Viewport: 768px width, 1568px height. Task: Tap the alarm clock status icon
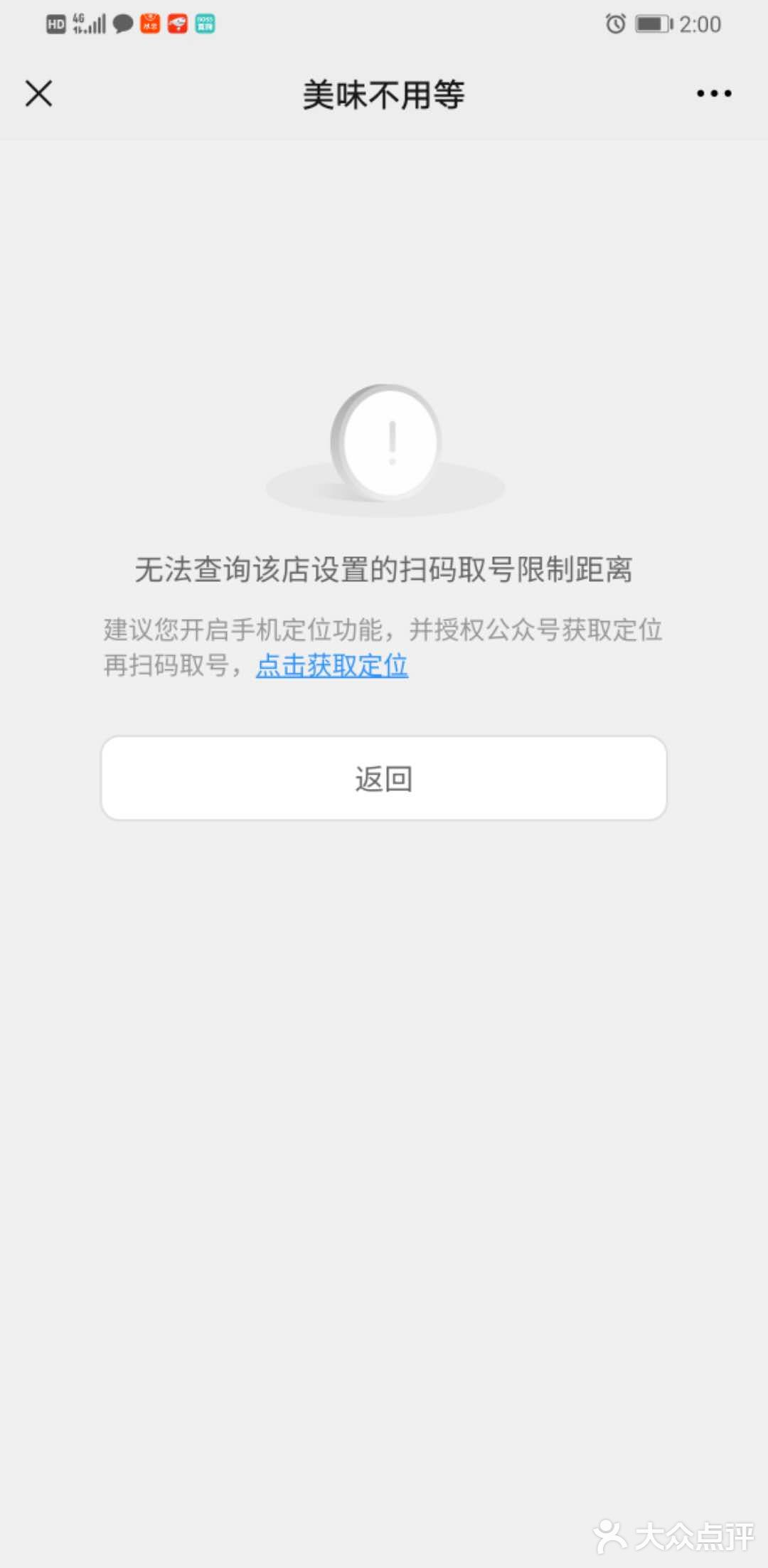[616, 23]
